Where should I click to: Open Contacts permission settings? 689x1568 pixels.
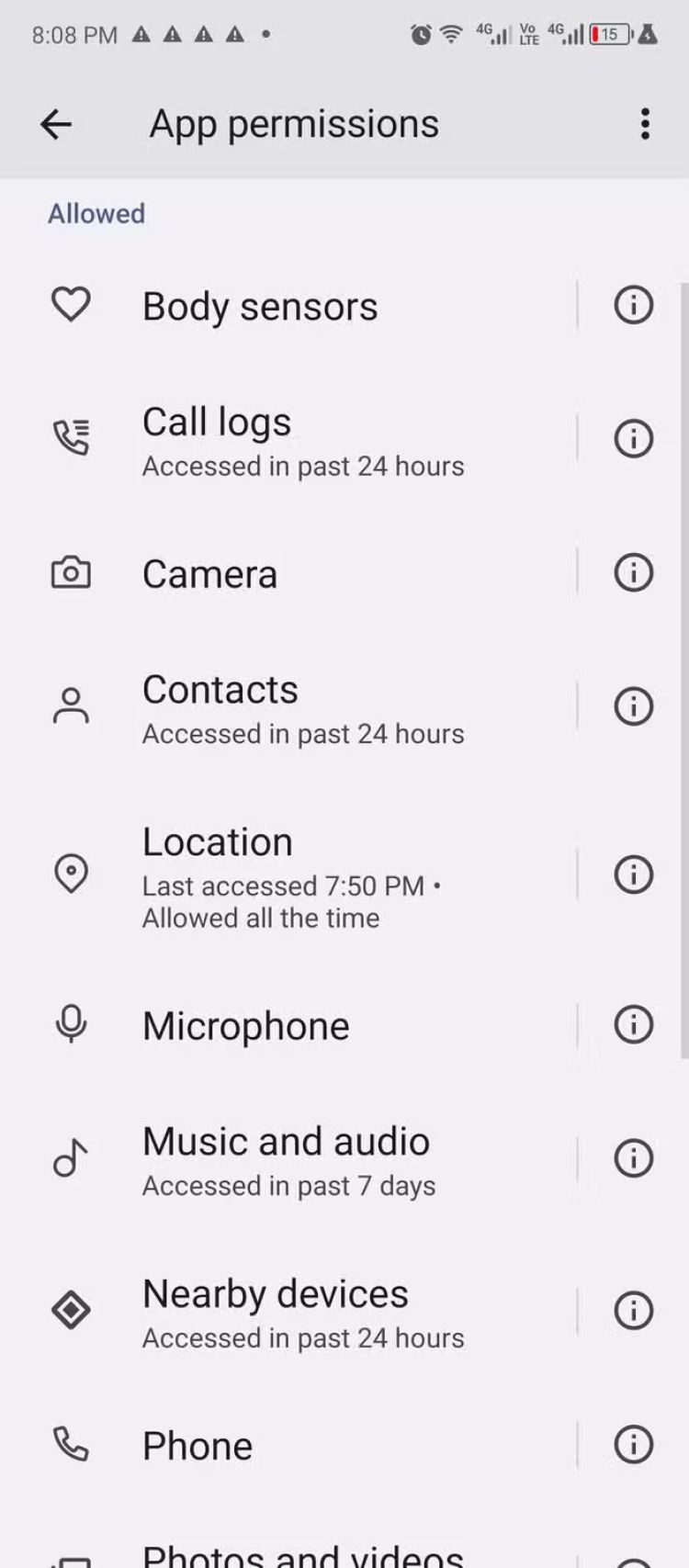point(303,708)
